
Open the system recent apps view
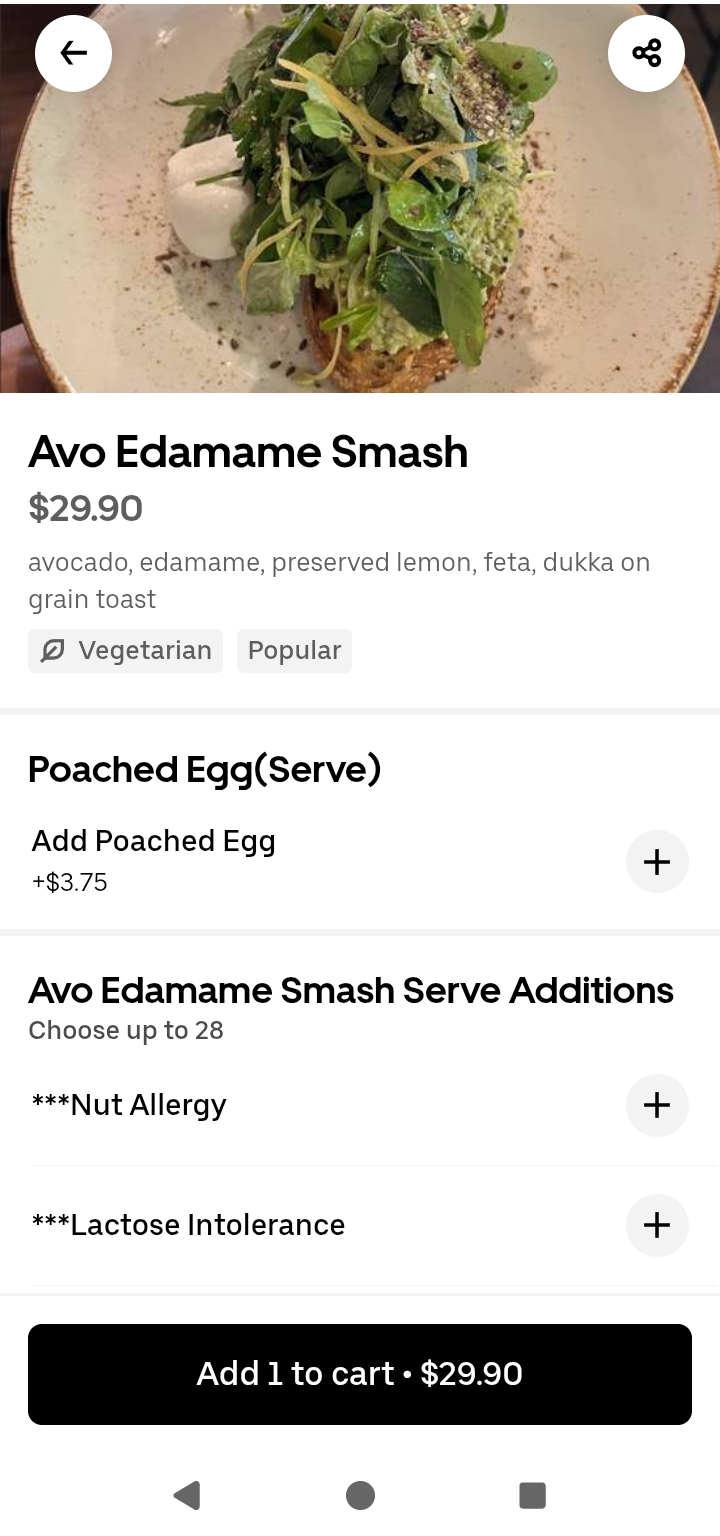(532, 1495)
